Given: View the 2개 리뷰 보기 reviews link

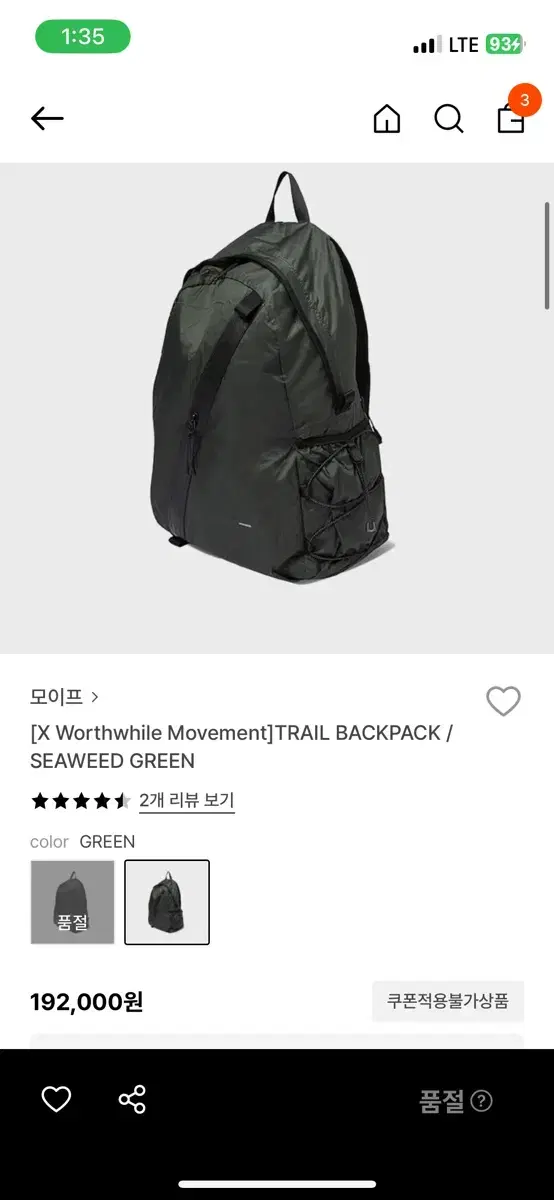Looking at the screenshot, I should point(187,800).
